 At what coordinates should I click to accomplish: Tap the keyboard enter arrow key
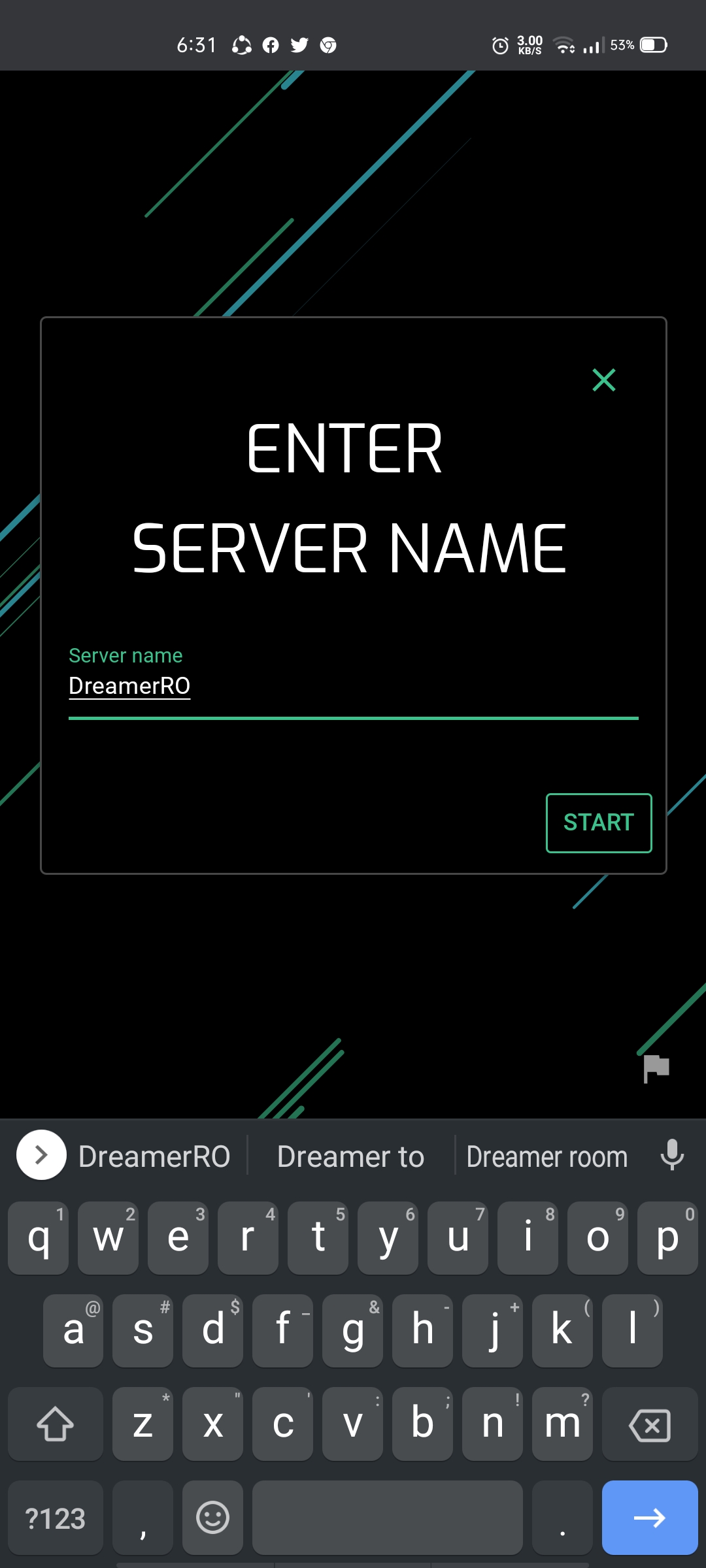[649, 1518]
